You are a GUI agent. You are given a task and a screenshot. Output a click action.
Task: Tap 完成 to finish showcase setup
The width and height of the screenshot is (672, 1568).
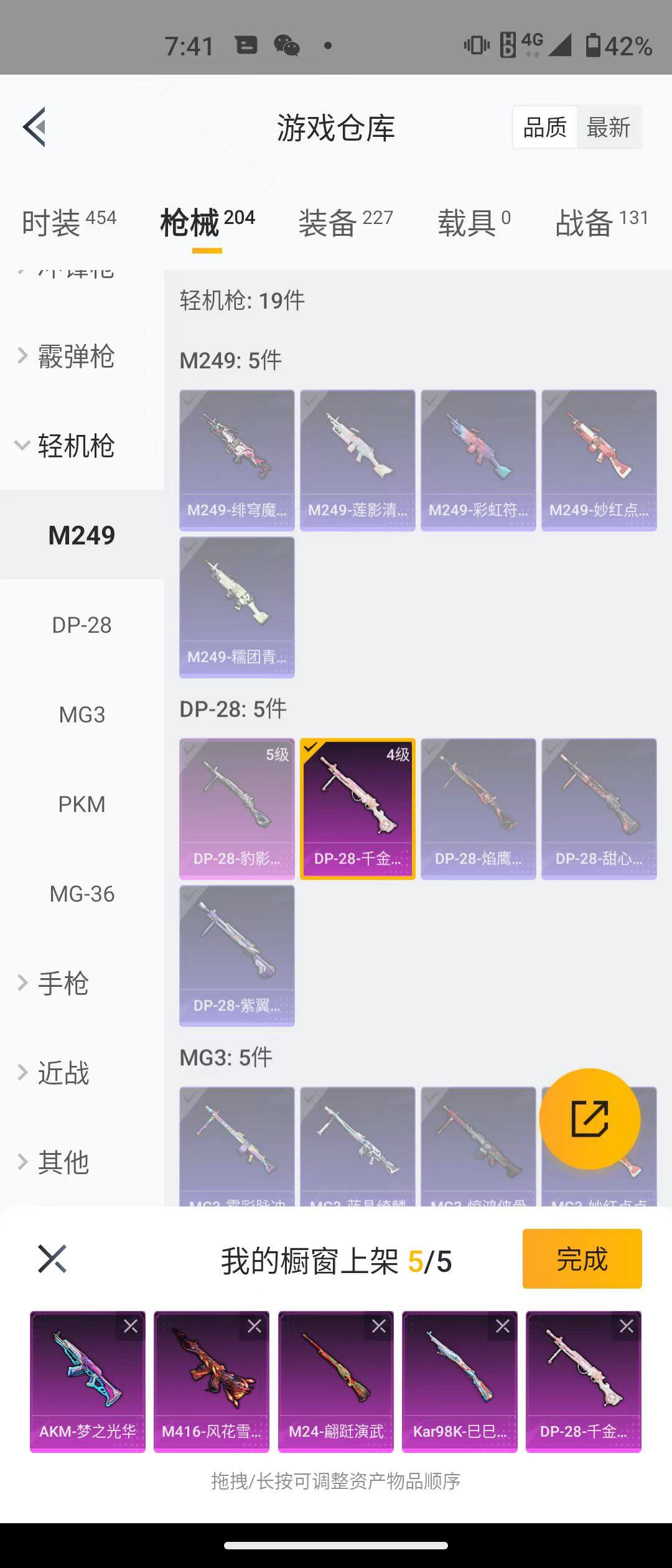(x=582, y=1259)
